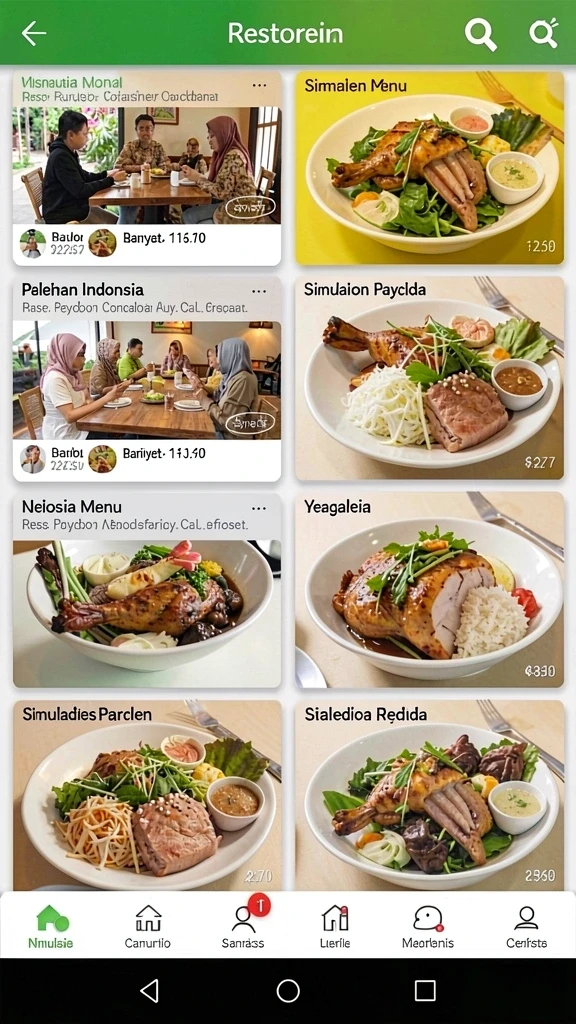
Task: Open the Sanrass tab with the badge
Action: coord(244,926)
